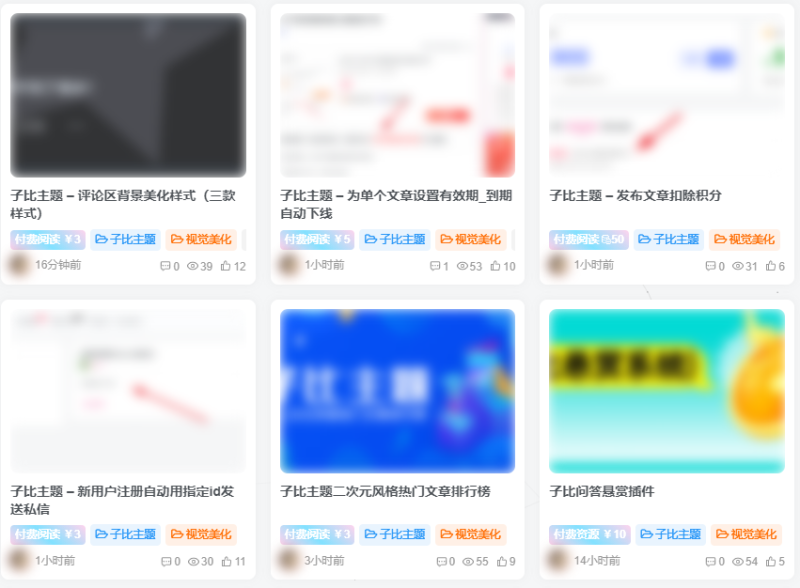Screen dimensions: 800x588
Task: Like the 评论区背景美化样式 article
Action: point(232,266)
